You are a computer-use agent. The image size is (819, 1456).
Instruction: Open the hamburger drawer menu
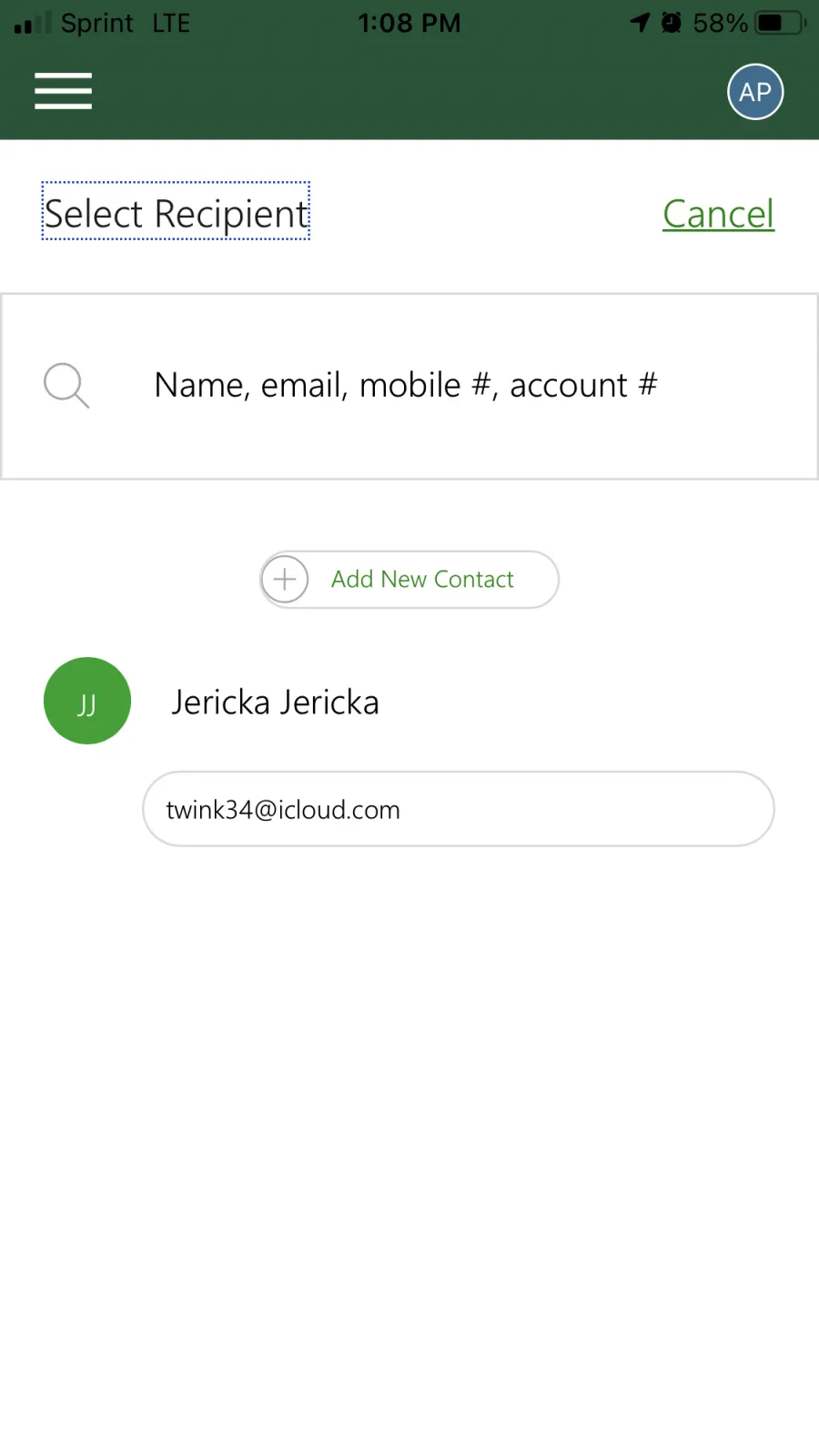tap(63, 91)
